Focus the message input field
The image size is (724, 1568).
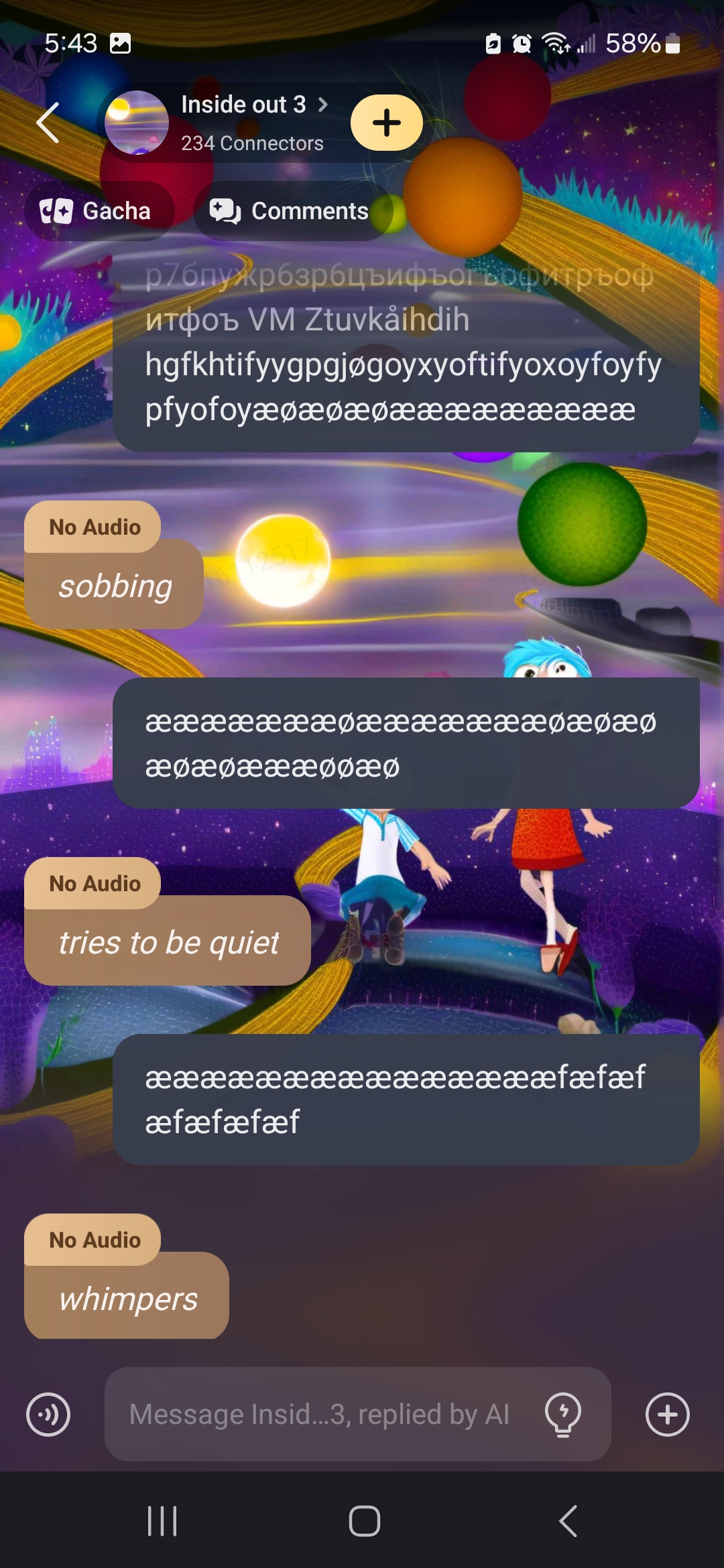pyautogui.click(x=319, y=1415)
